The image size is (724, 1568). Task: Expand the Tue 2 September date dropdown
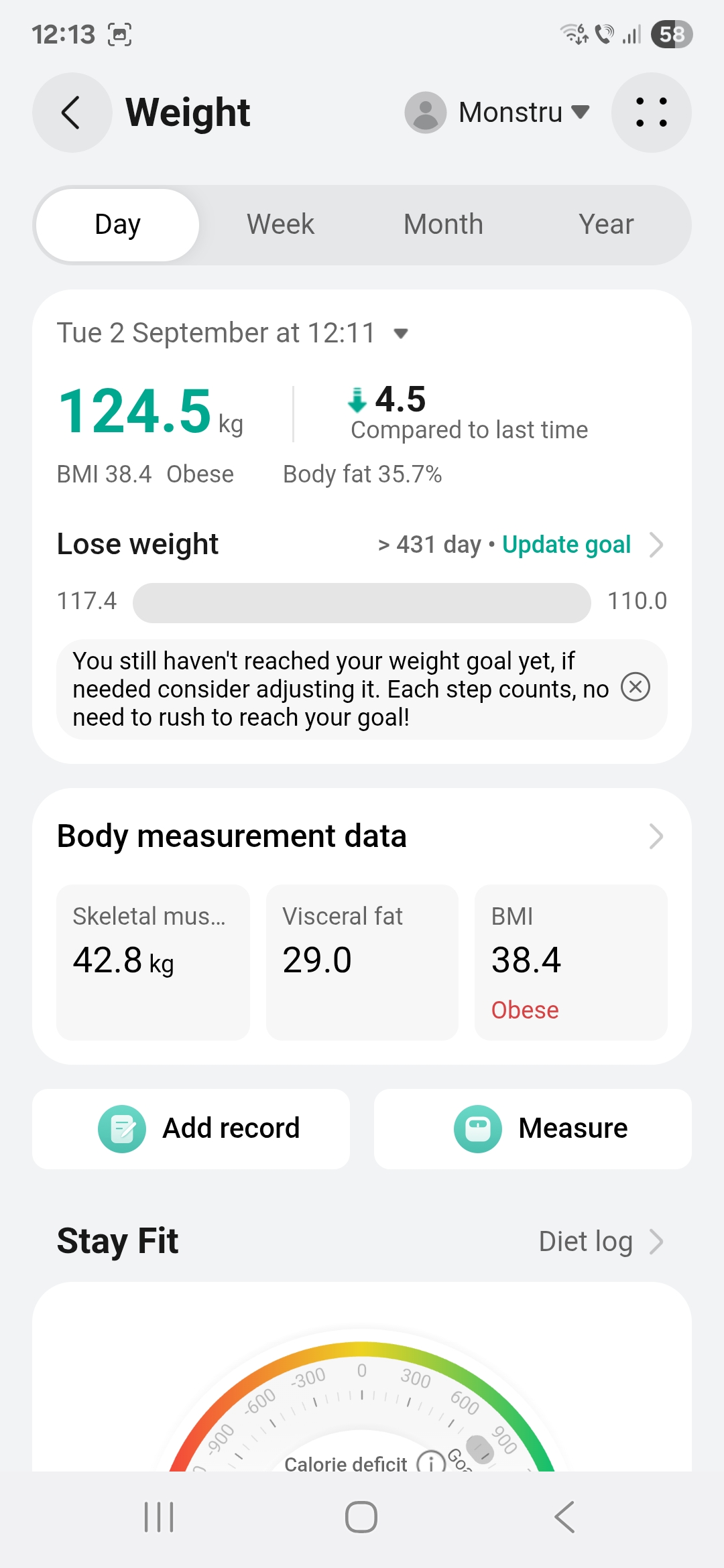[x=401, y=333]
